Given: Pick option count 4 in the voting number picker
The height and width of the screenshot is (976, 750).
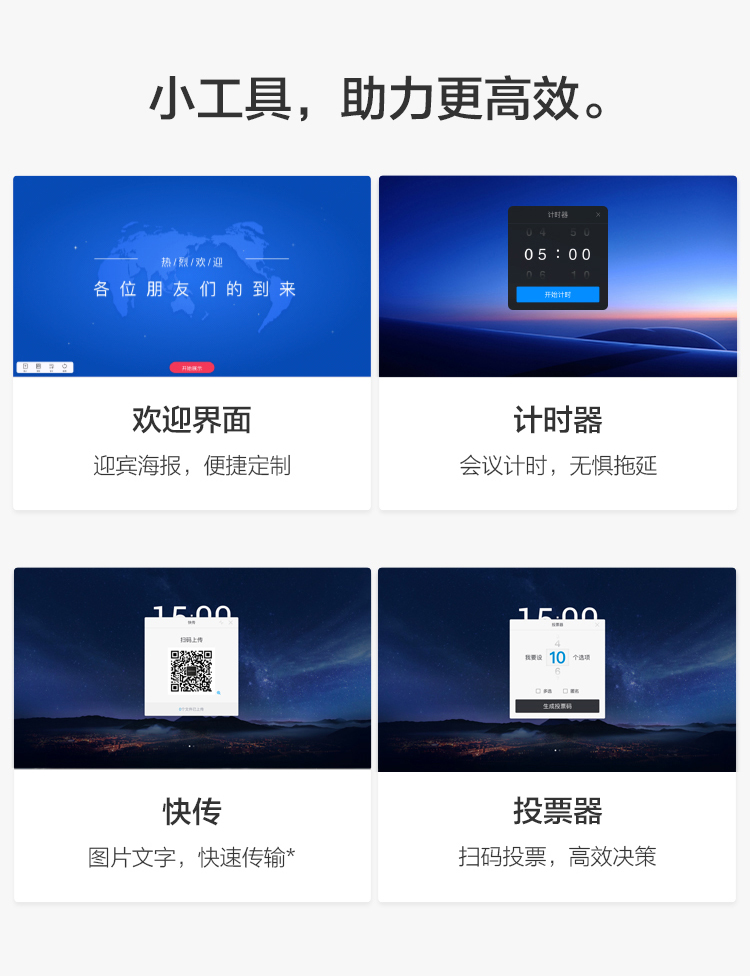Looking at the screenshot, I should coord(557,643).
